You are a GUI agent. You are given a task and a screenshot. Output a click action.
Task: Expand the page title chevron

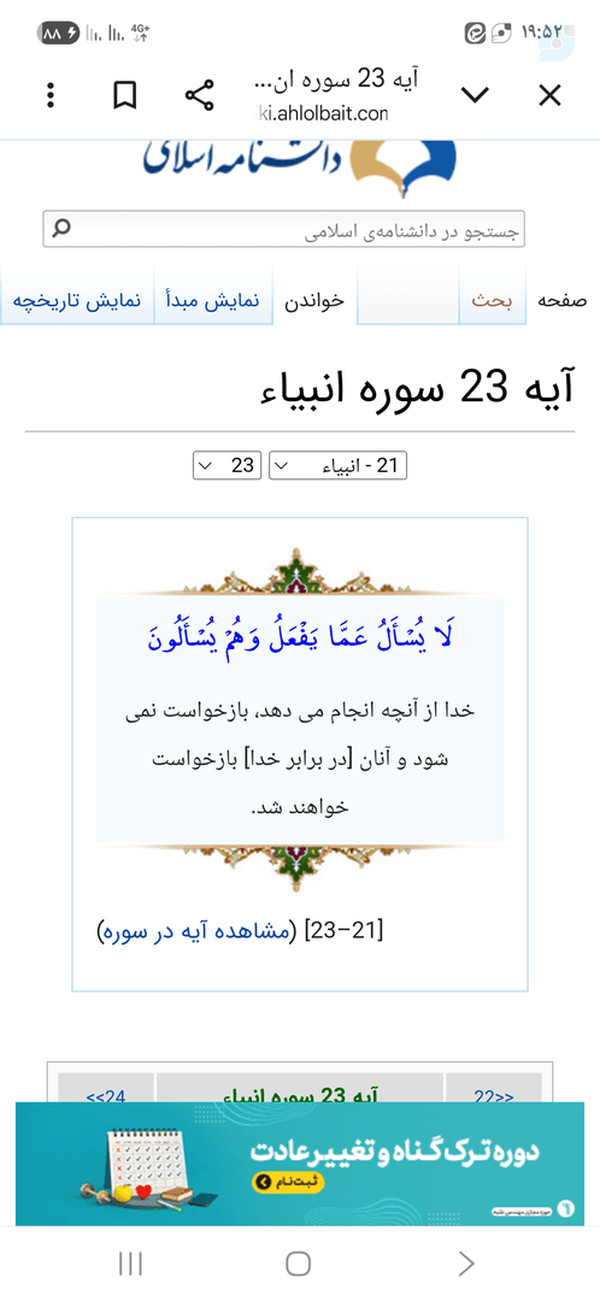click(x=474, y=95)
